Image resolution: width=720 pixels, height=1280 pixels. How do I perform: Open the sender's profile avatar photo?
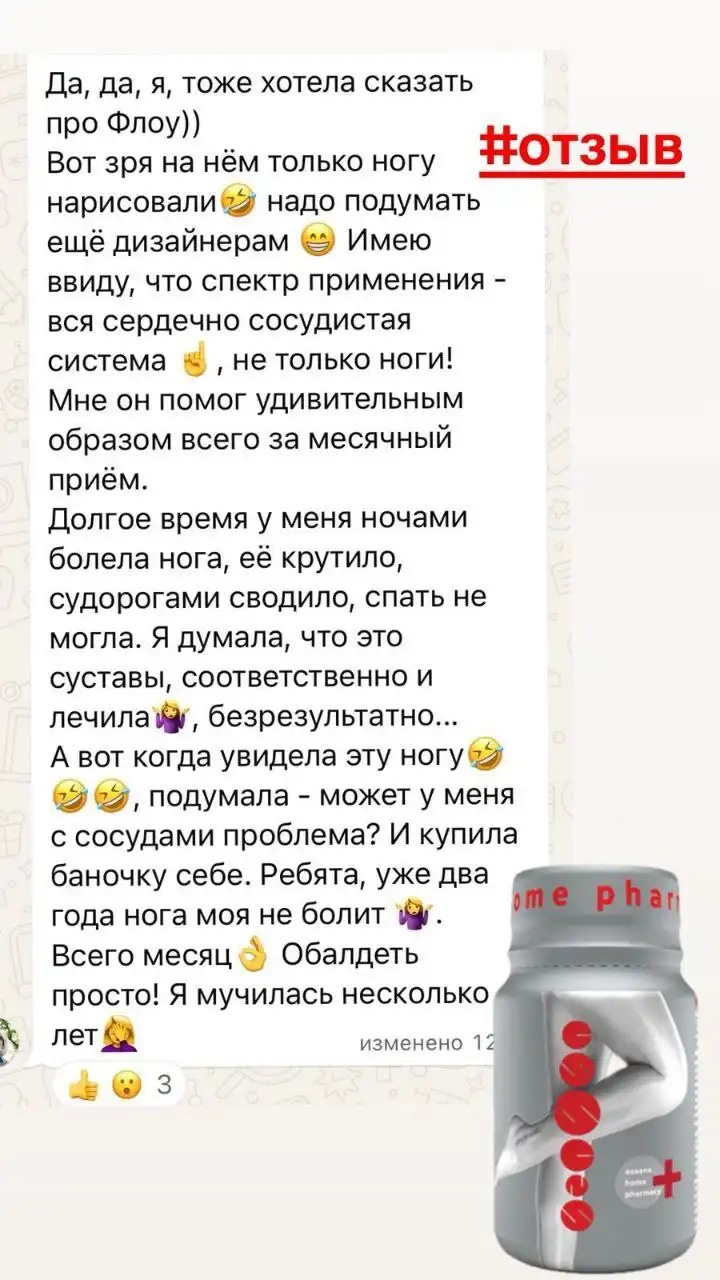(x=8, y=1035)
